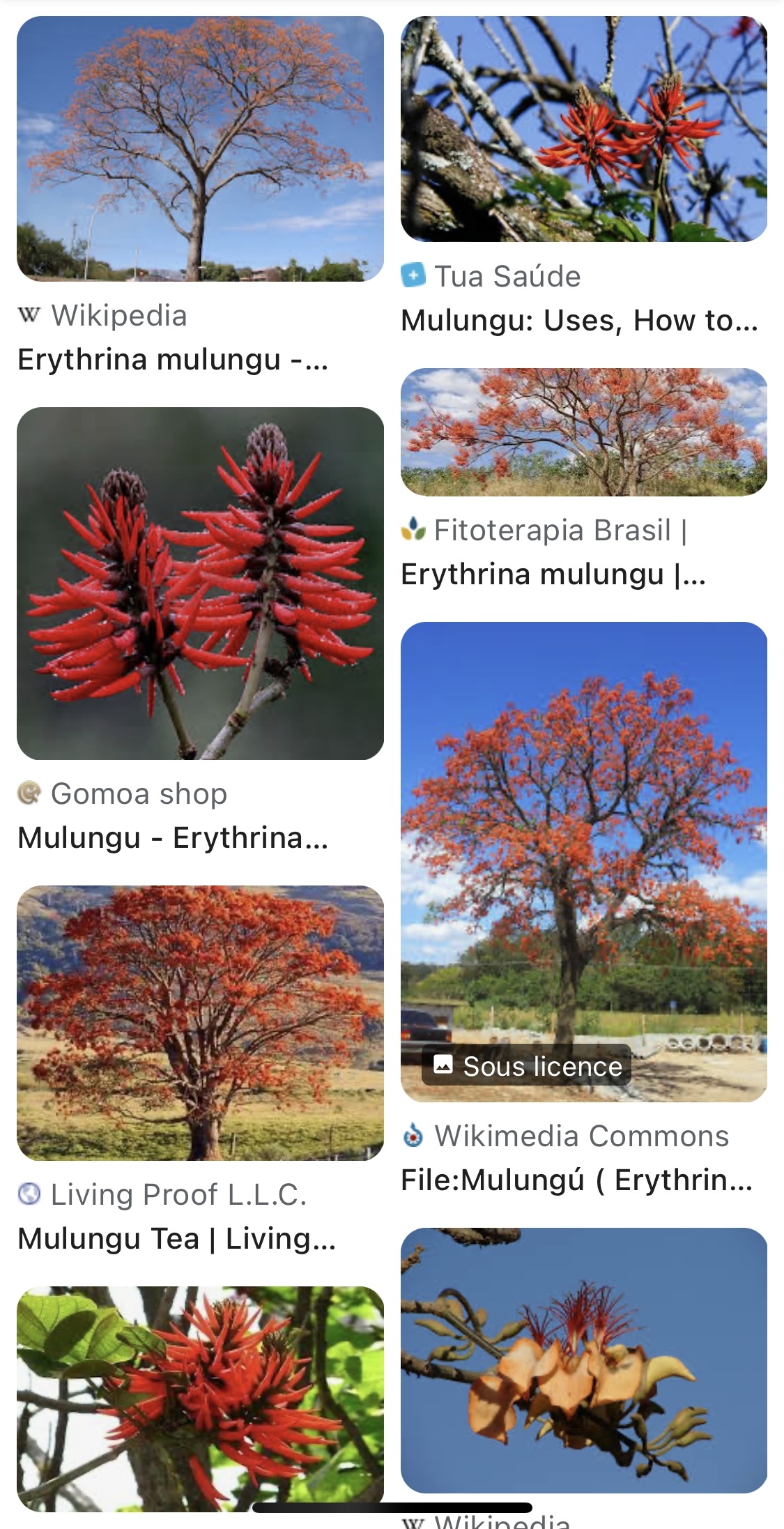The width and height of the screenshot is (784, 1529).
Task: Open the 'Mulungu - Erythrina...' title link
Action: (x=173, y=837)
